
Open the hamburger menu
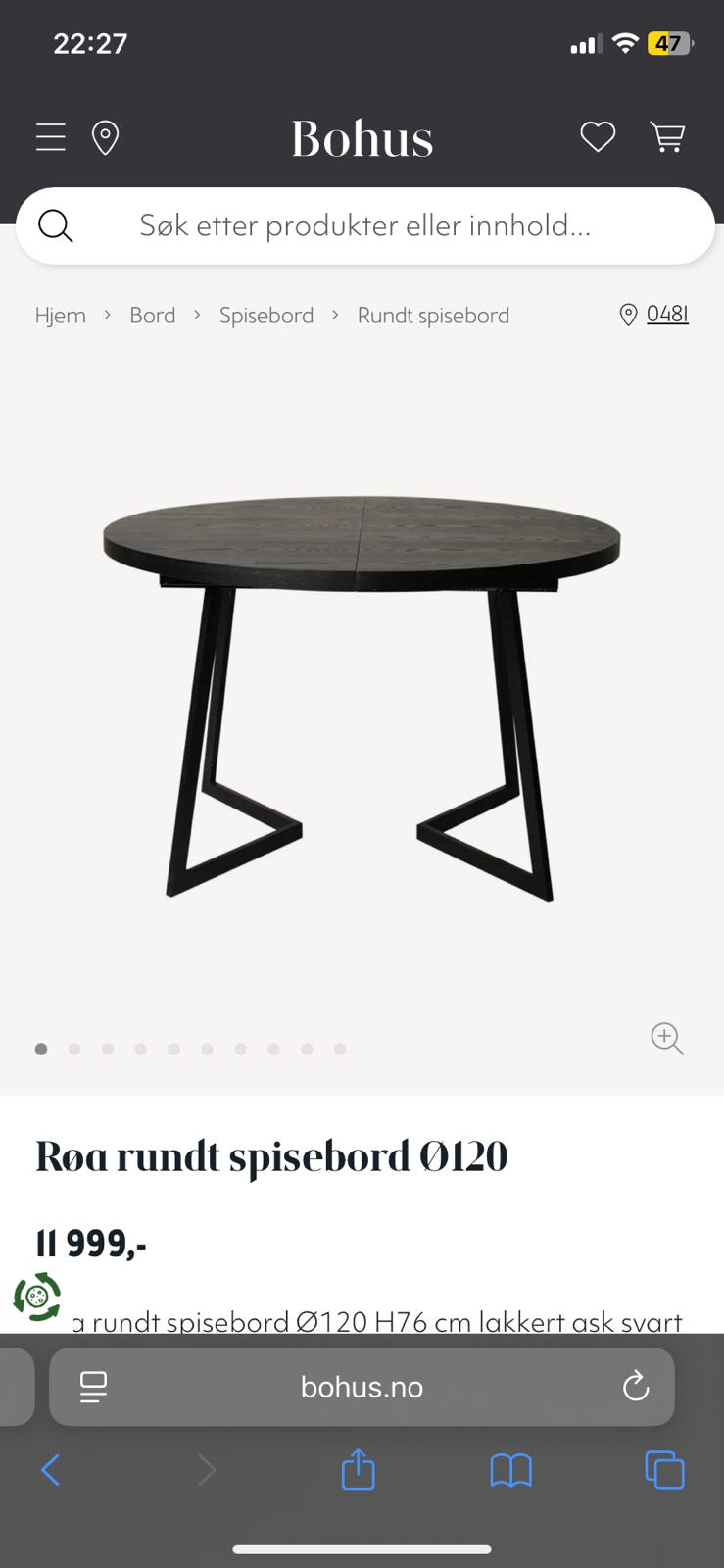pos(51,137)
